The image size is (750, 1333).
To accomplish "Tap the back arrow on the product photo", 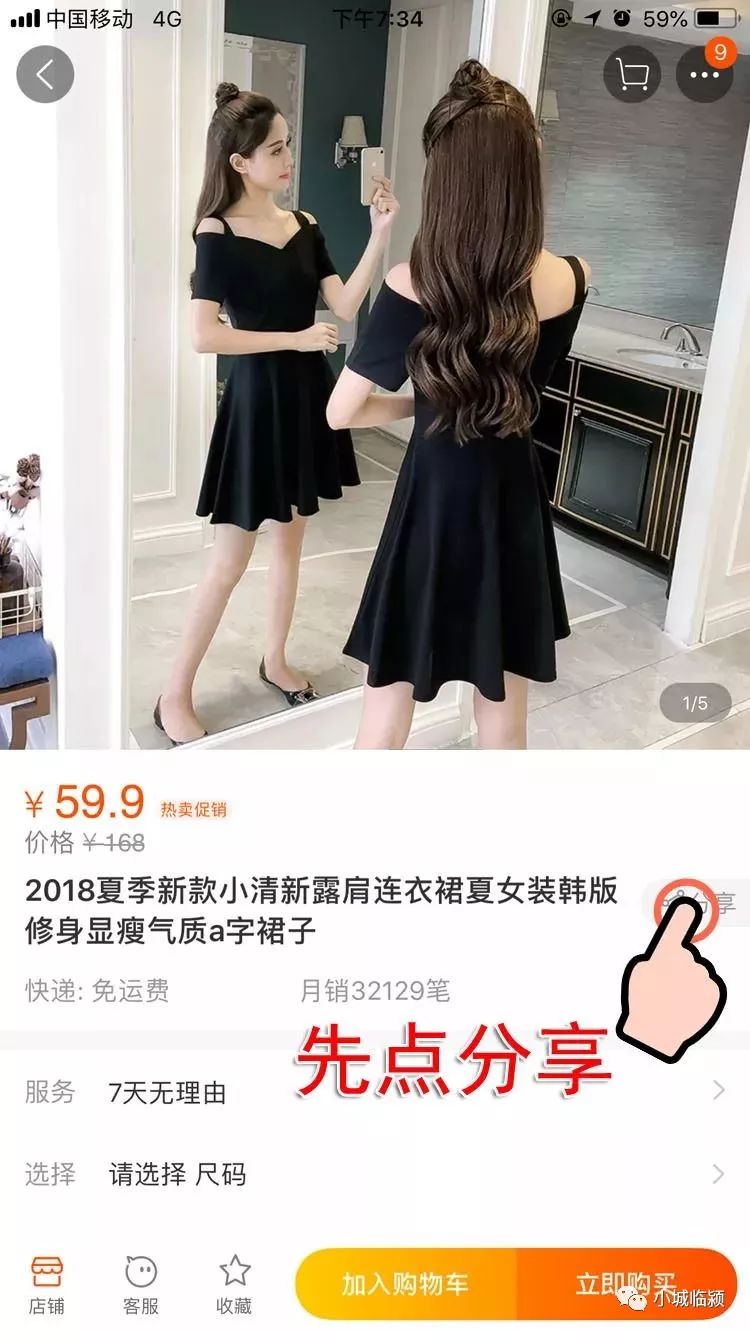I will [44, 75].
